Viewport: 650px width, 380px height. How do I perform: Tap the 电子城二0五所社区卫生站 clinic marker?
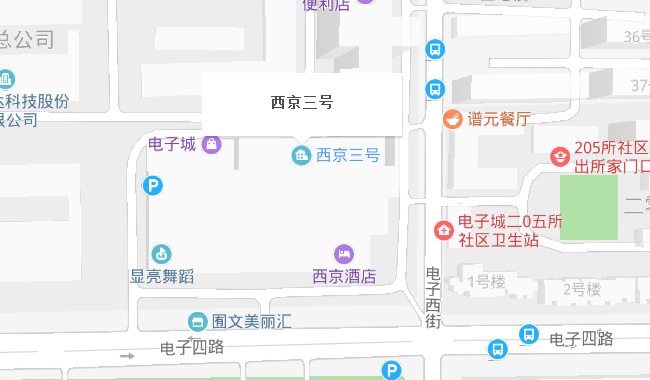444,230
